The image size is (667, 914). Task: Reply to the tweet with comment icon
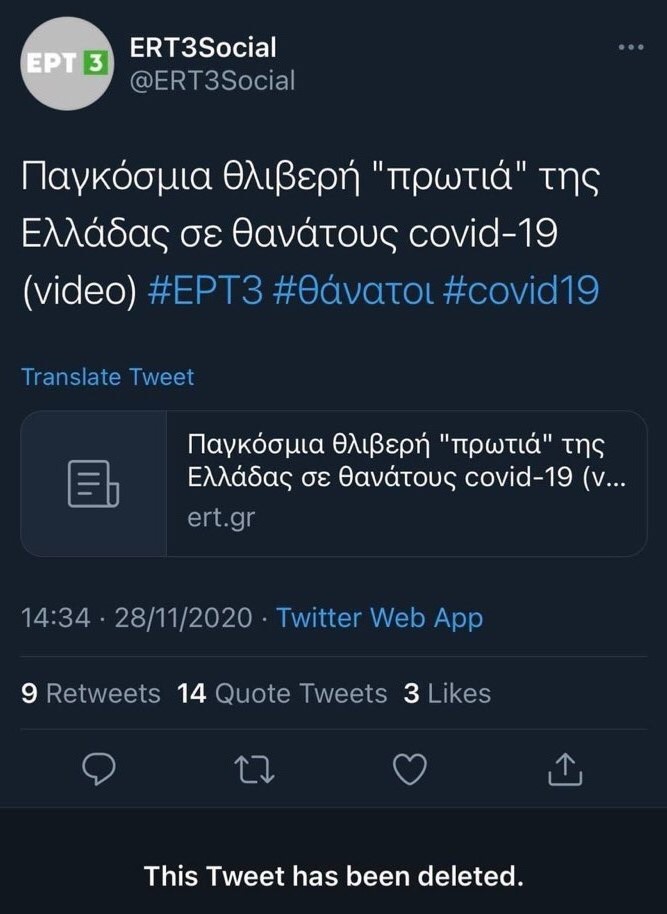pyautogui.click(x=98, y=769)
